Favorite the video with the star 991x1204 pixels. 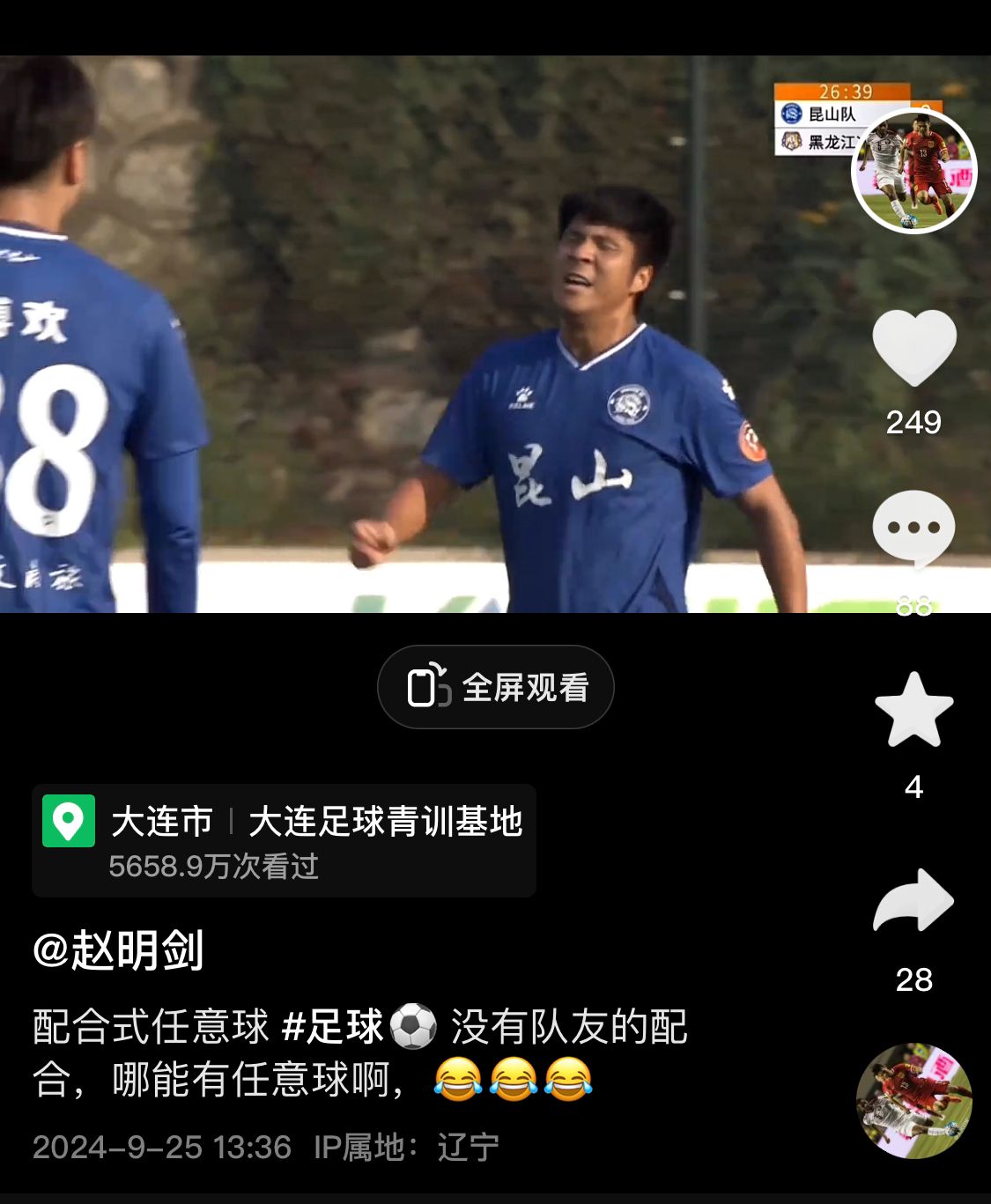click(x=913, y=712)
